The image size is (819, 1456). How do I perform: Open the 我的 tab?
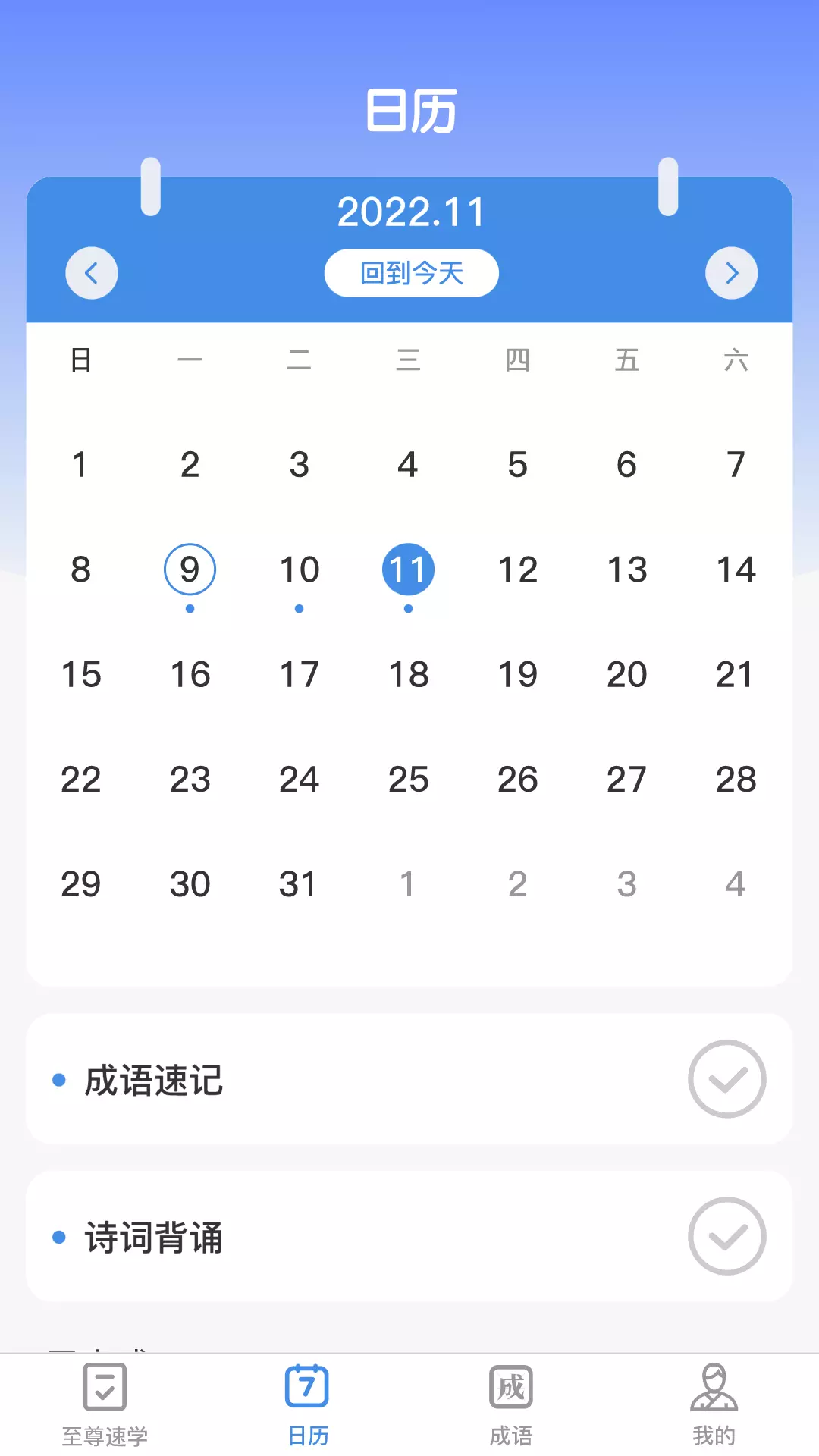click(x=714, y=1404)
